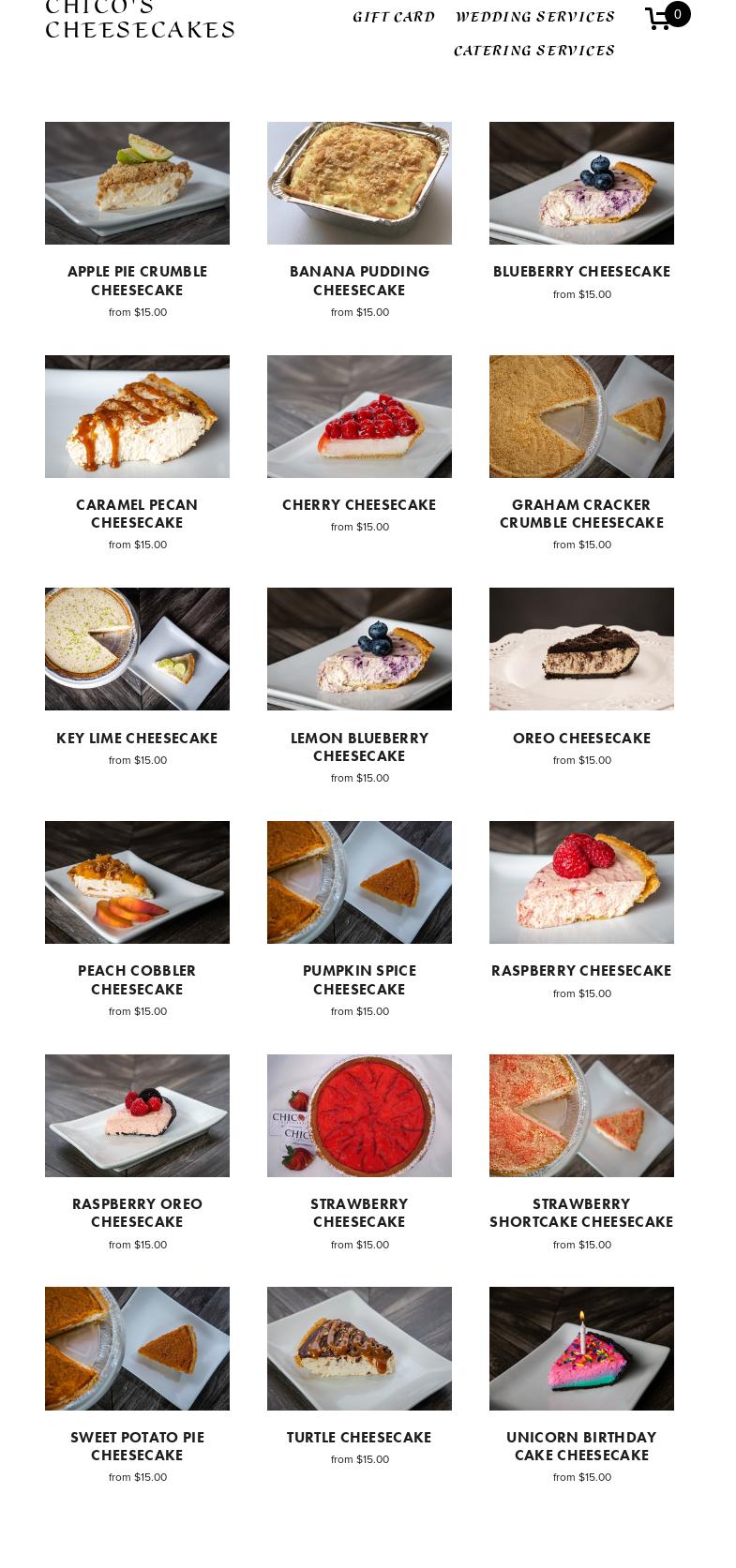Image resolution: width=736 pixels, height=1568 pixels.
Task: Open the Oreo Cheesecake product
Action: click(581, 649)
